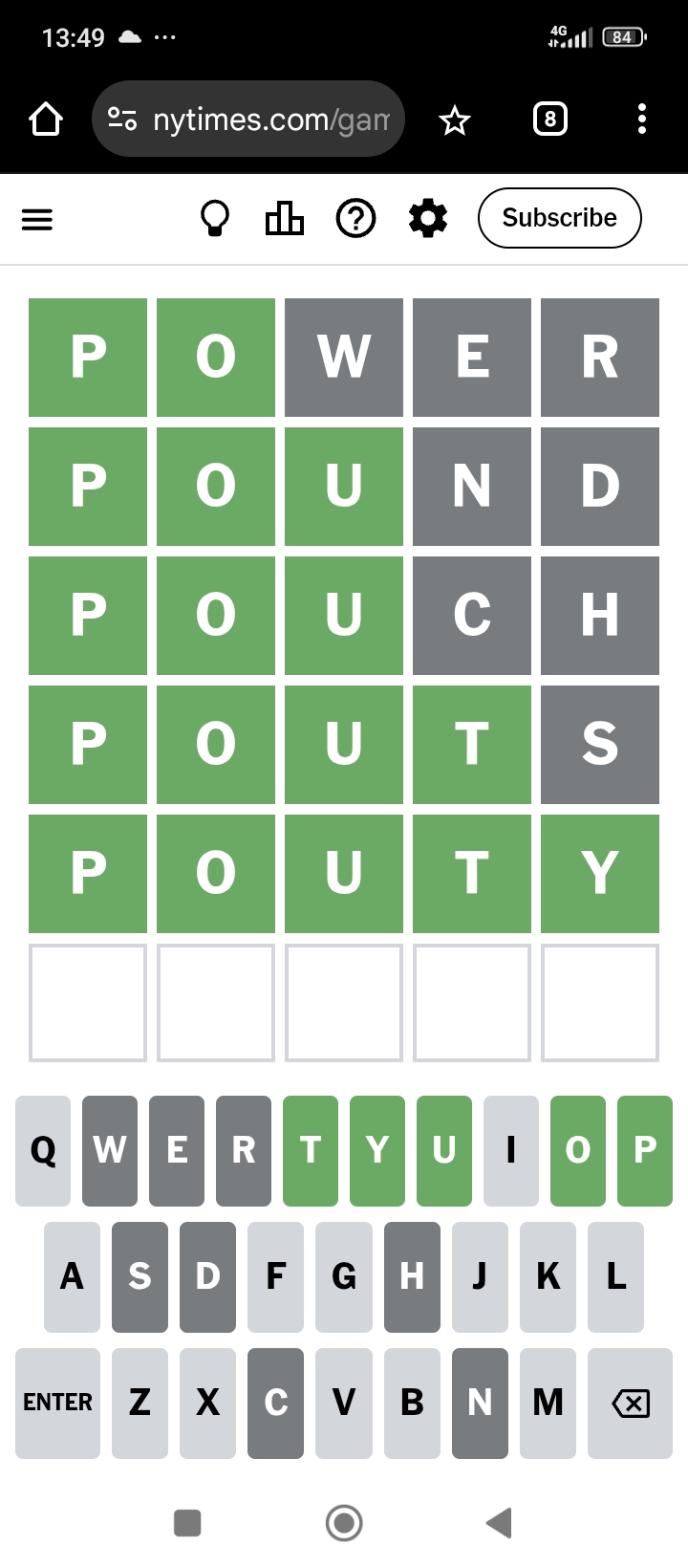Open the hamburger navigation menu
The height and width of the screenshot is (1568, 688).
point(37,219)
